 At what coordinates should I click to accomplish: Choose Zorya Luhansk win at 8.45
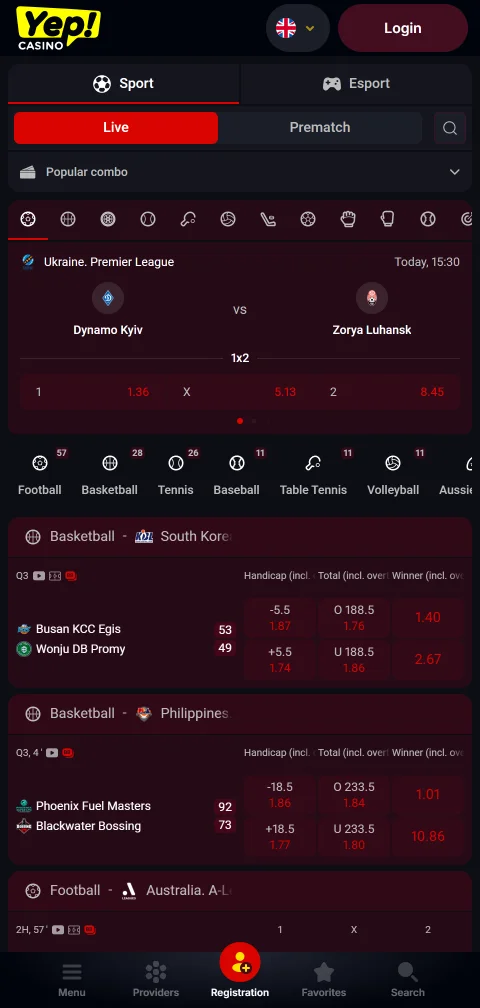386,392
